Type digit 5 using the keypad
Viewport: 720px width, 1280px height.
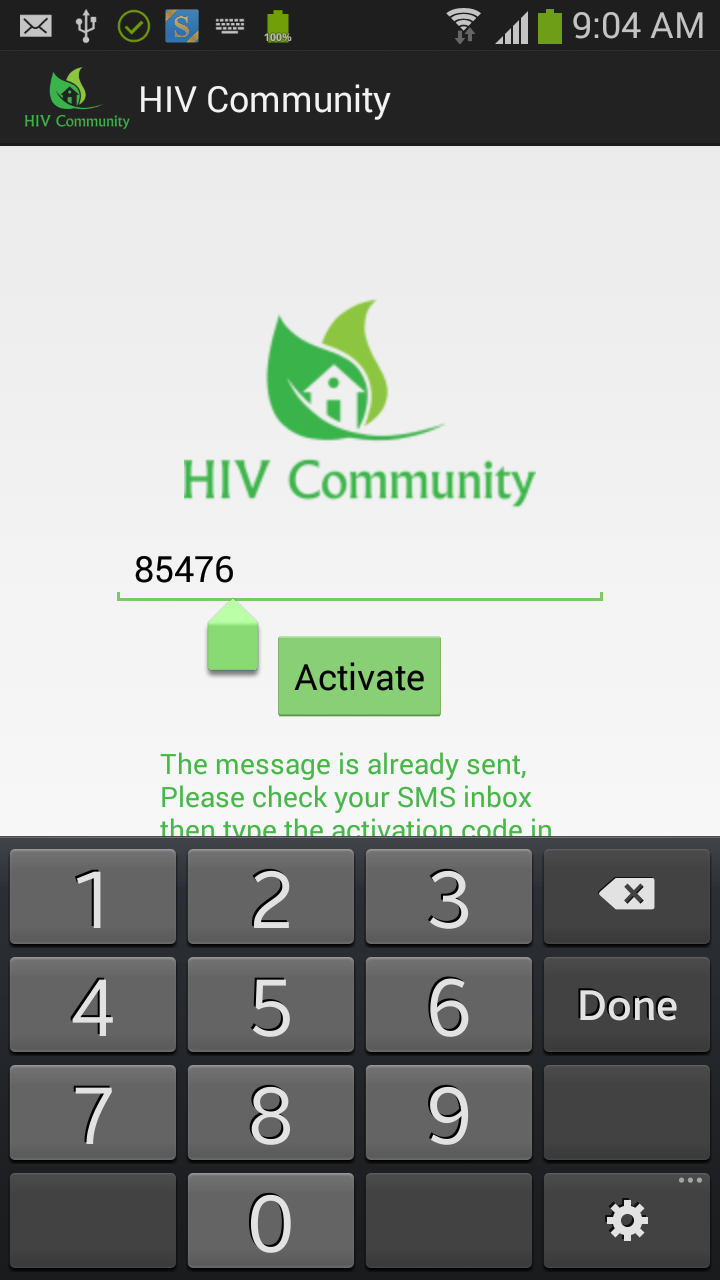tap(271, 1005)
